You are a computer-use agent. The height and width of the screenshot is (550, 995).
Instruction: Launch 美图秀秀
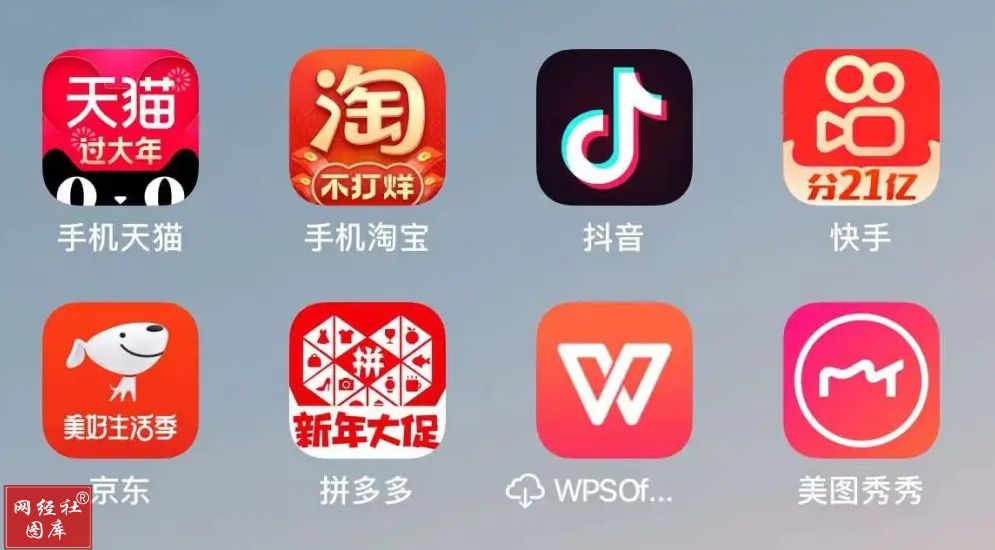point(860,380)
